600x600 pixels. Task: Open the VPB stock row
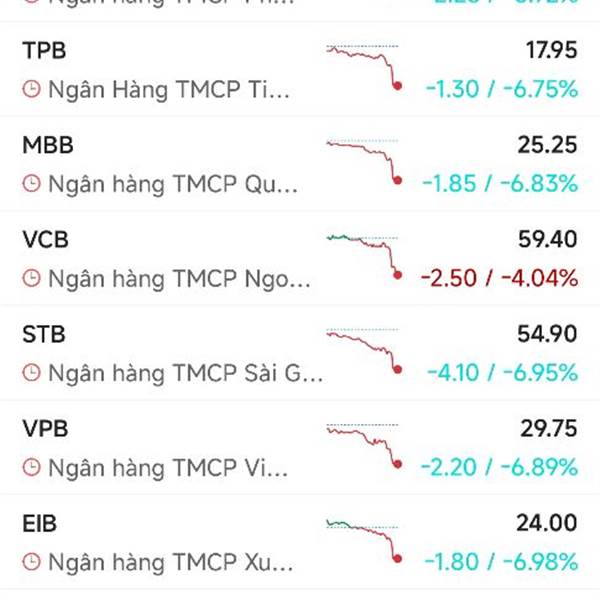pyautogui.click(x=300, y=447)
